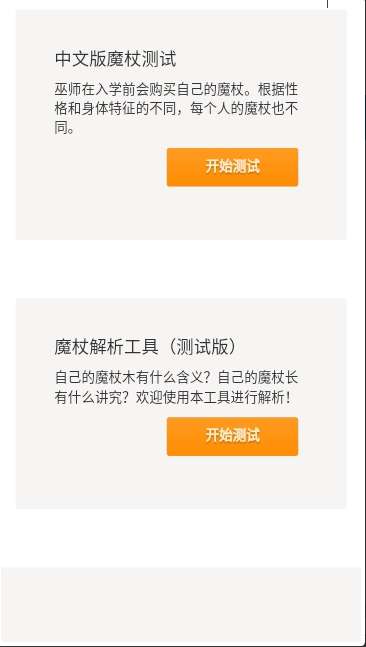Viewport: 366px width, 647px height.
Task: Start the 中文版魔杖测试 test
Action: (232, 167)
